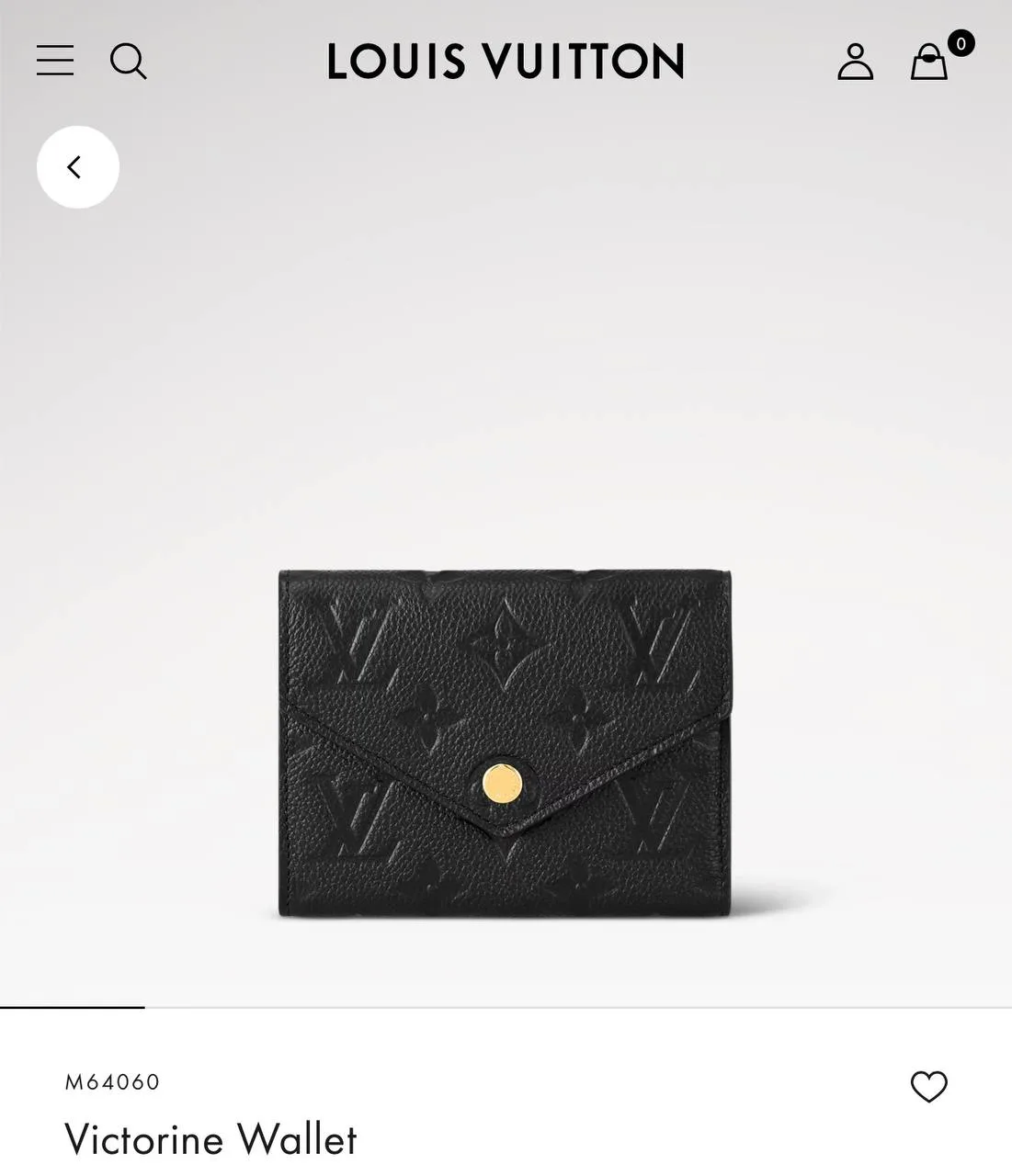Add Victorine Wallet to wishlist
The width and height of the screenshot is (1012, 1176).
coord(928,1087)
